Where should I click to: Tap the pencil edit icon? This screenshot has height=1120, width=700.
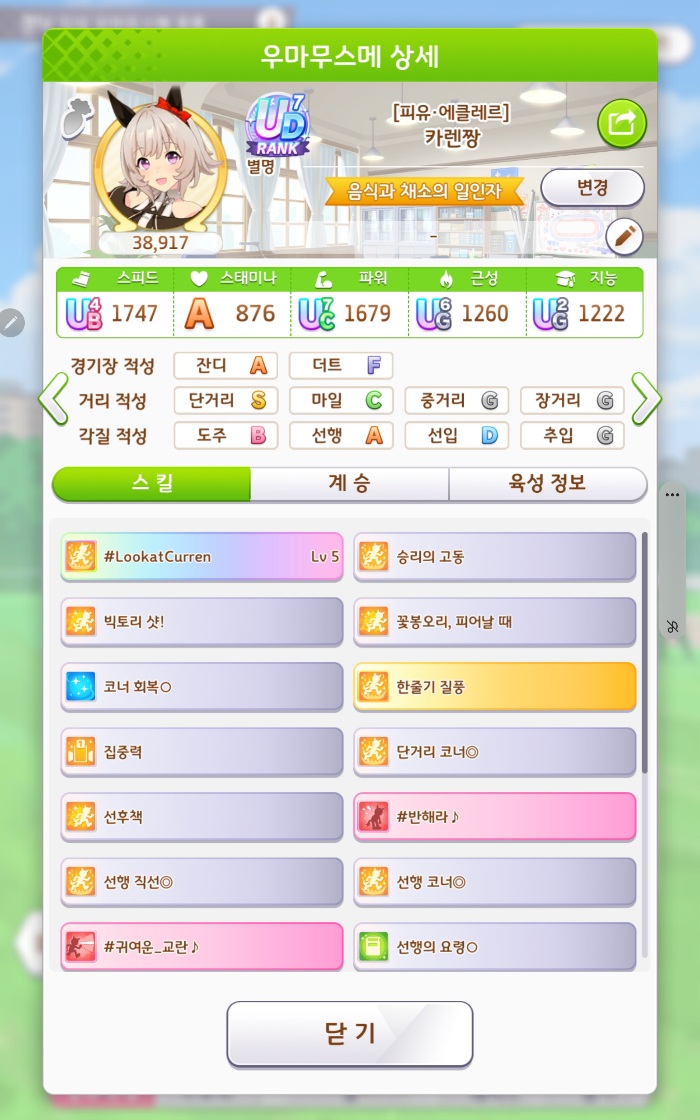click(623, 236)
